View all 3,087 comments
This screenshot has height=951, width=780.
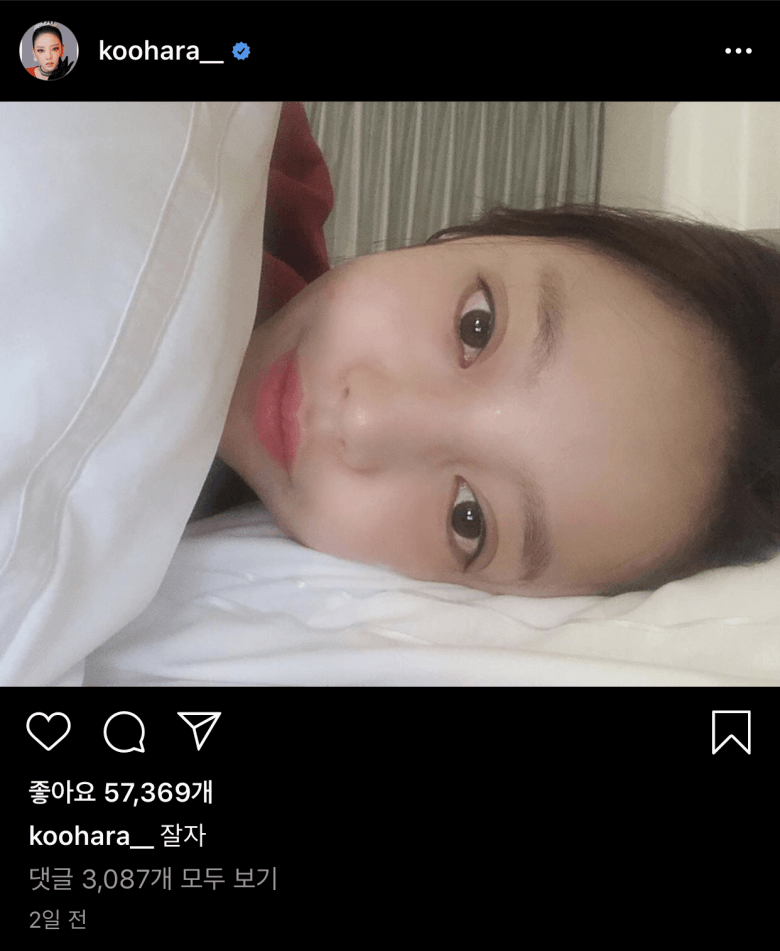(153, 879)
